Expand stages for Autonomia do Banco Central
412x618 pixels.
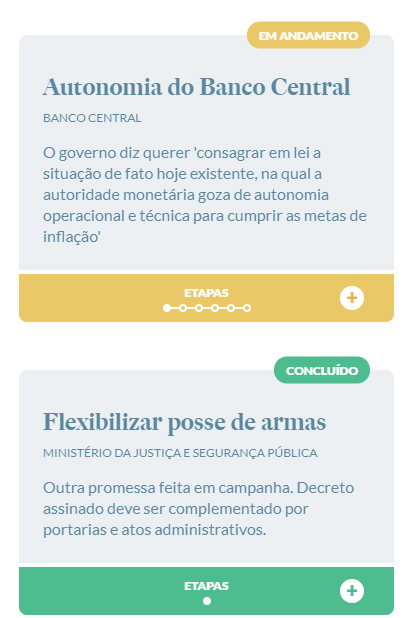352,298
